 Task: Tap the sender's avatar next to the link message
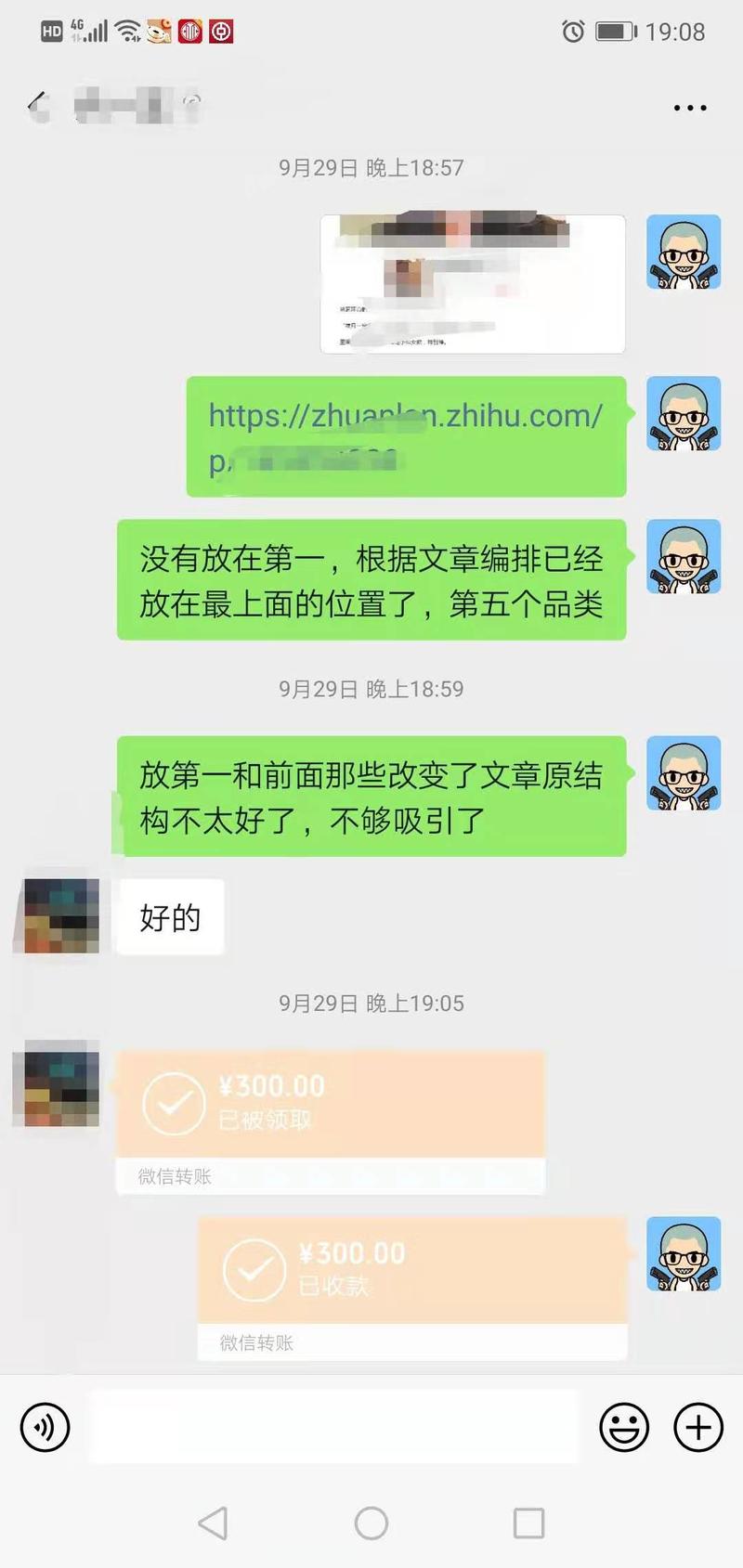[684, 415]
